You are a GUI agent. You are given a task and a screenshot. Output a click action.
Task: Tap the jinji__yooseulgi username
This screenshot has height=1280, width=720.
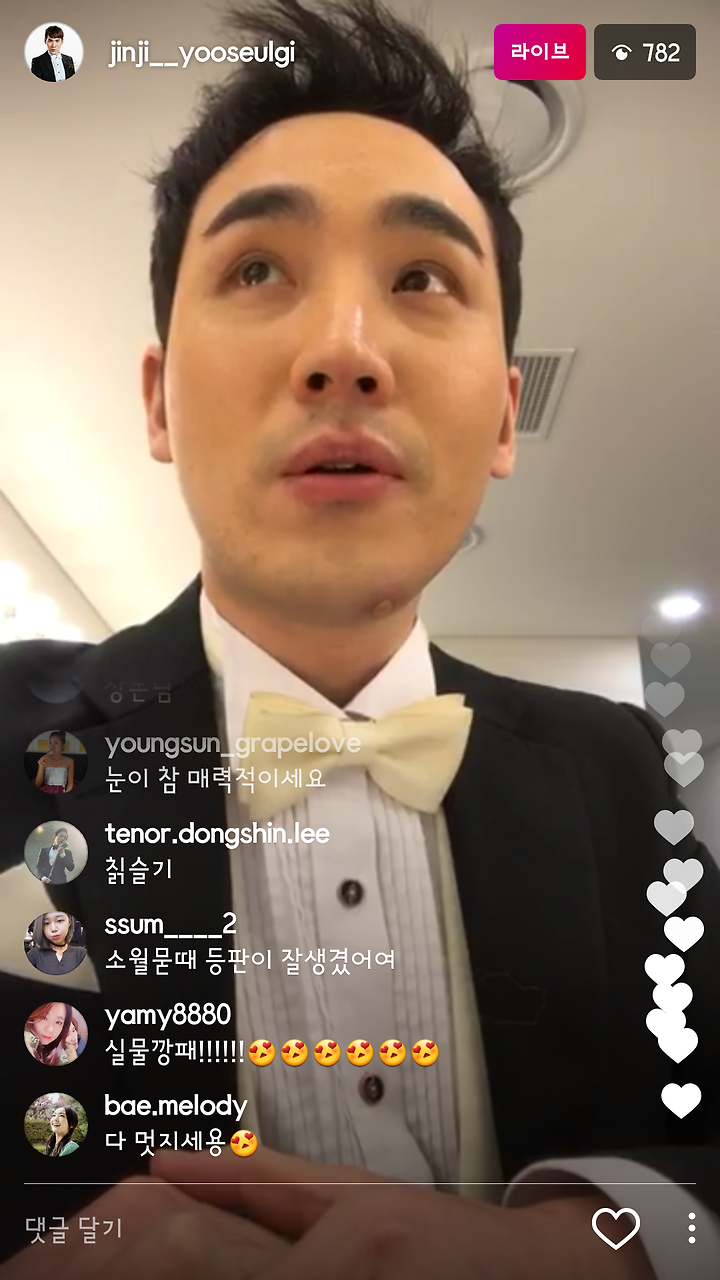[x=201, y=53]
